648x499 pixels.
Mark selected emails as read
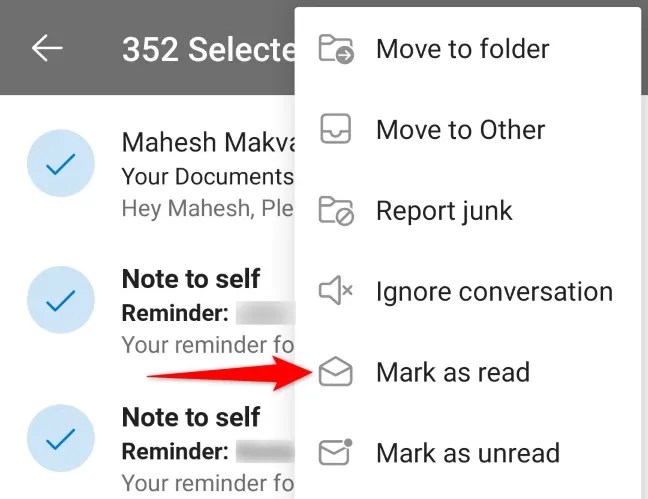click(x=452, y=373)
